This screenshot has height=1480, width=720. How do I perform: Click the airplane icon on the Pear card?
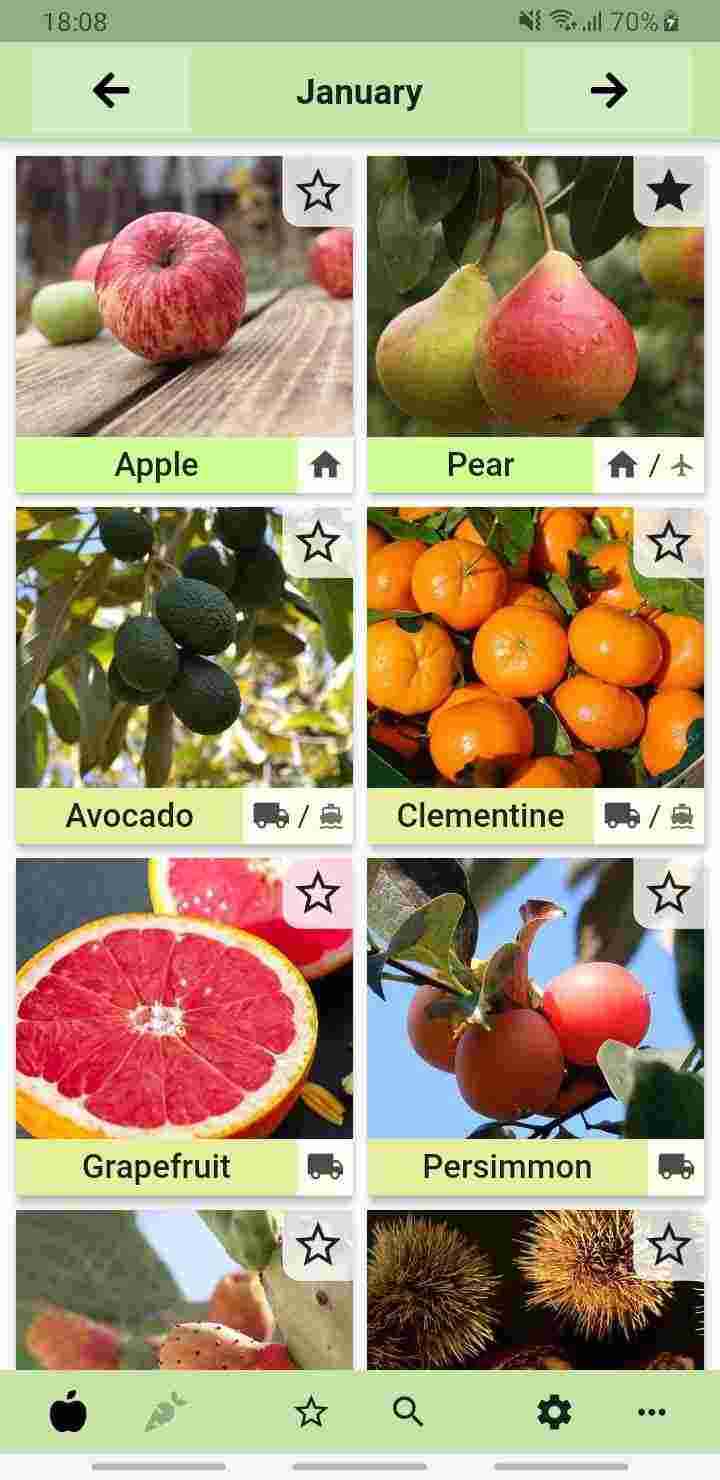(682, 463)
